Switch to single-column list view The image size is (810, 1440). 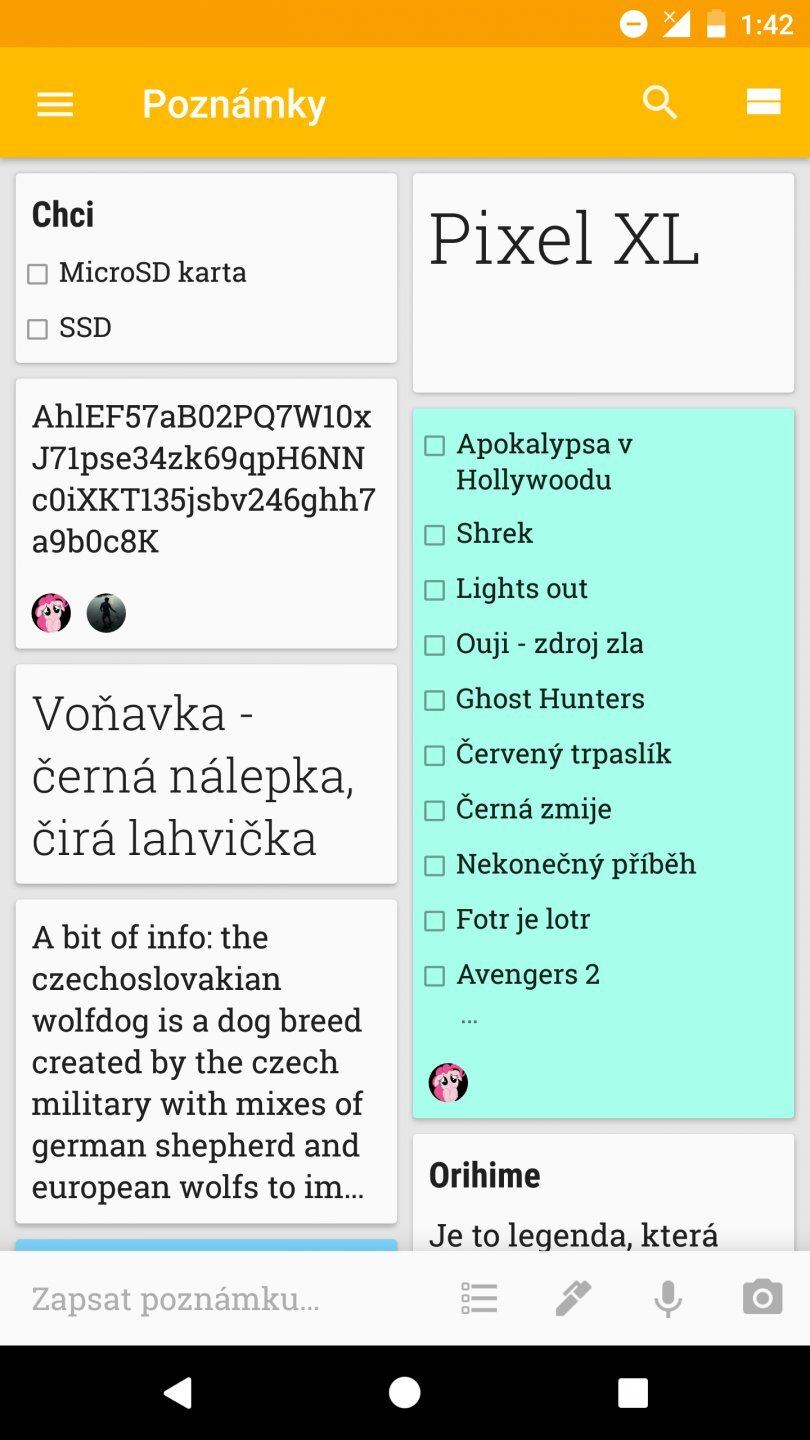pos(763,102)
